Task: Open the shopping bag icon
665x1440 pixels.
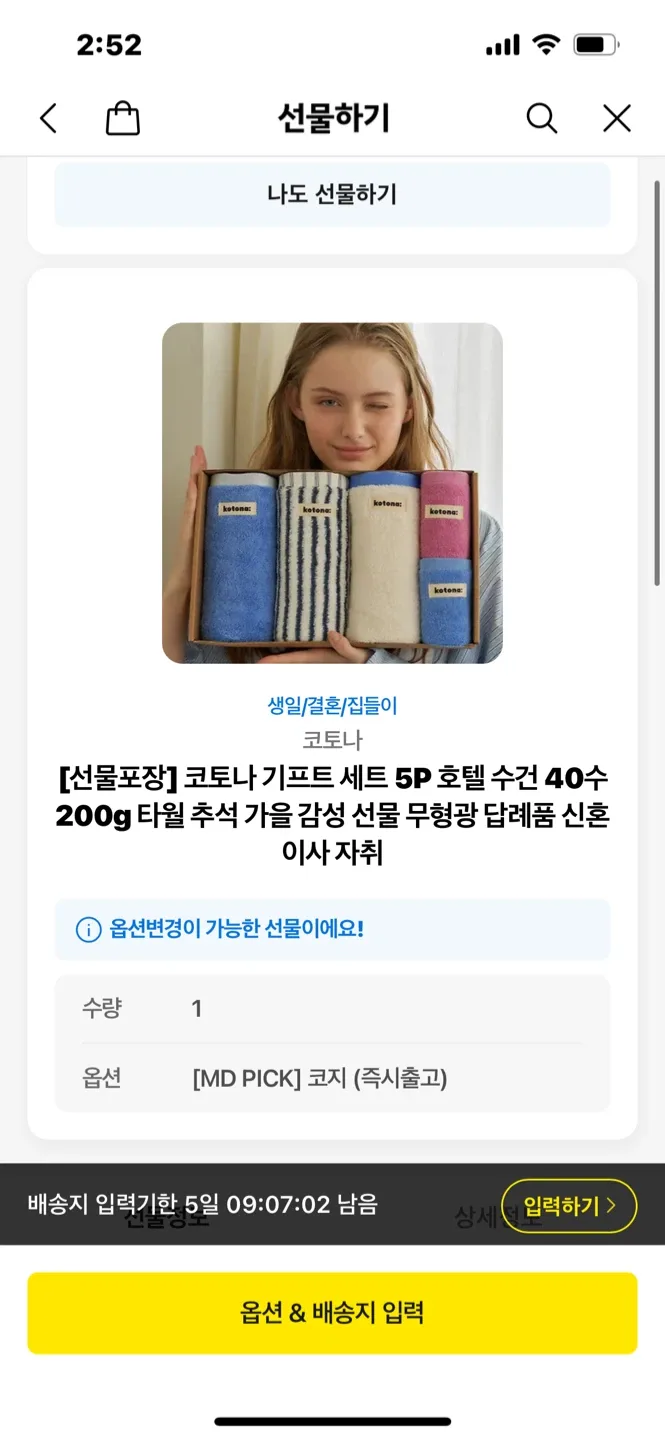Action: point(122,119)
